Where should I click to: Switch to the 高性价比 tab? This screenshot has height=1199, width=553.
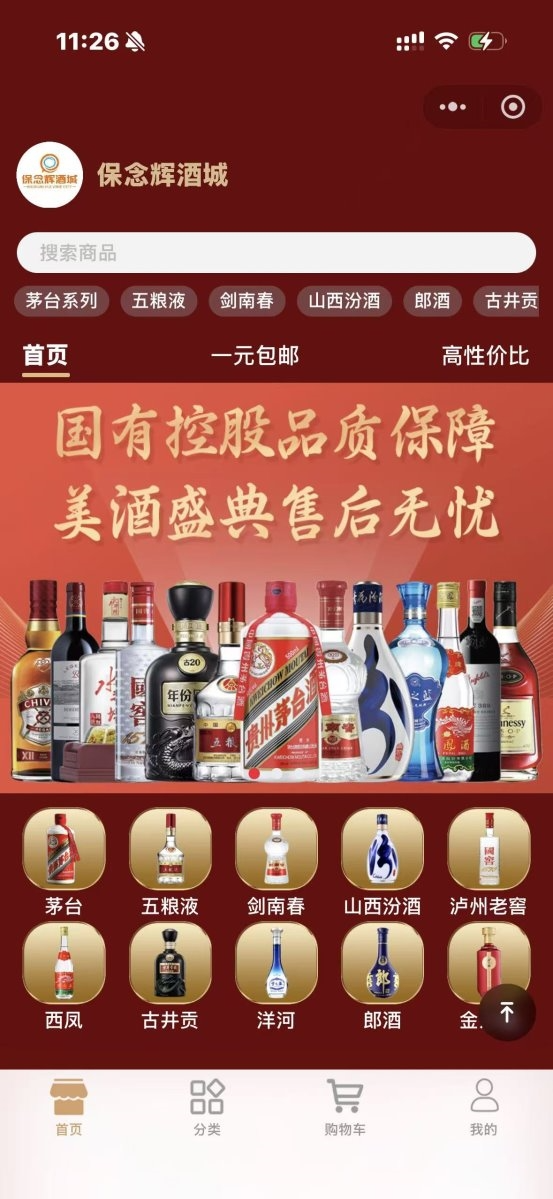tap(485, 356)
